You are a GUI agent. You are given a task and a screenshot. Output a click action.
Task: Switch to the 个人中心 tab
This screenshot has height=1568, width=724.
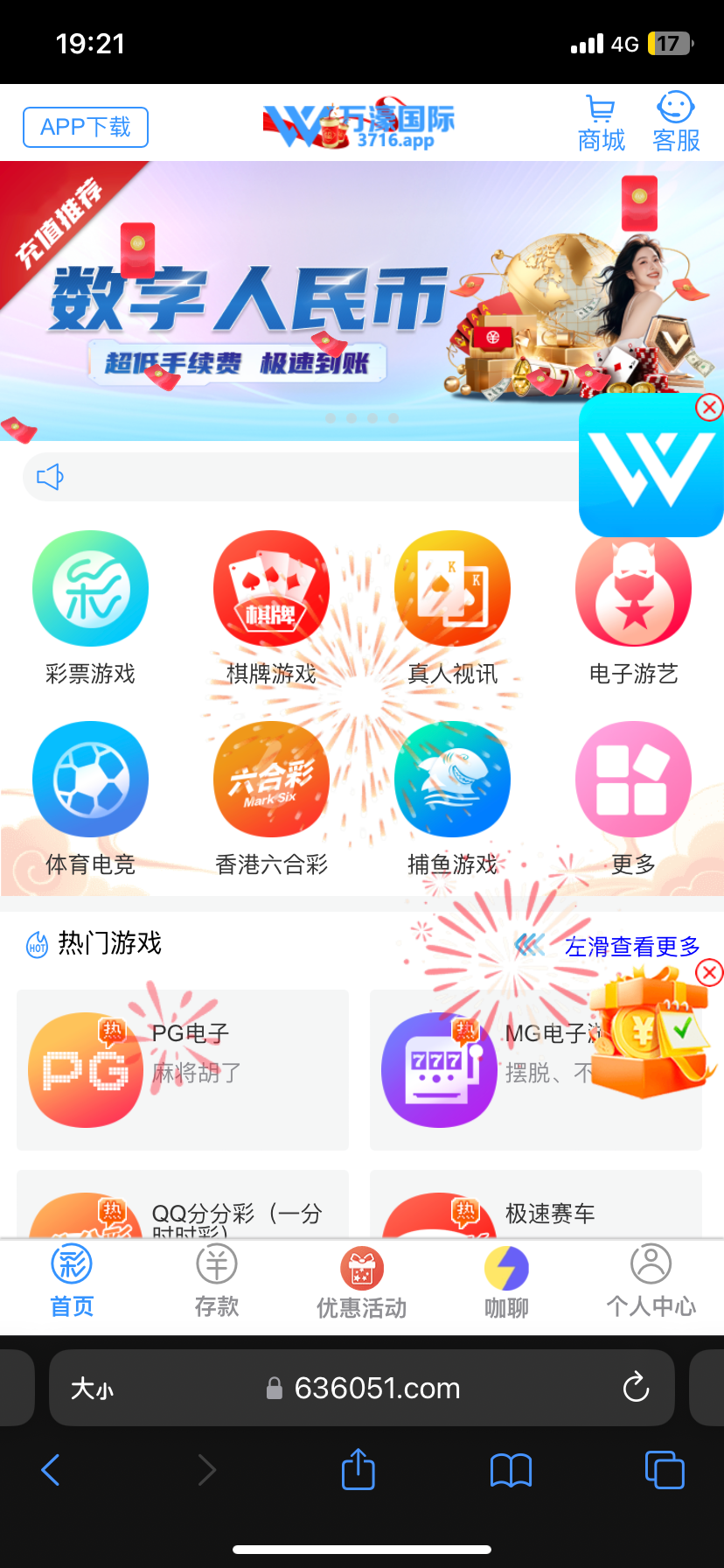(651, 1281)
